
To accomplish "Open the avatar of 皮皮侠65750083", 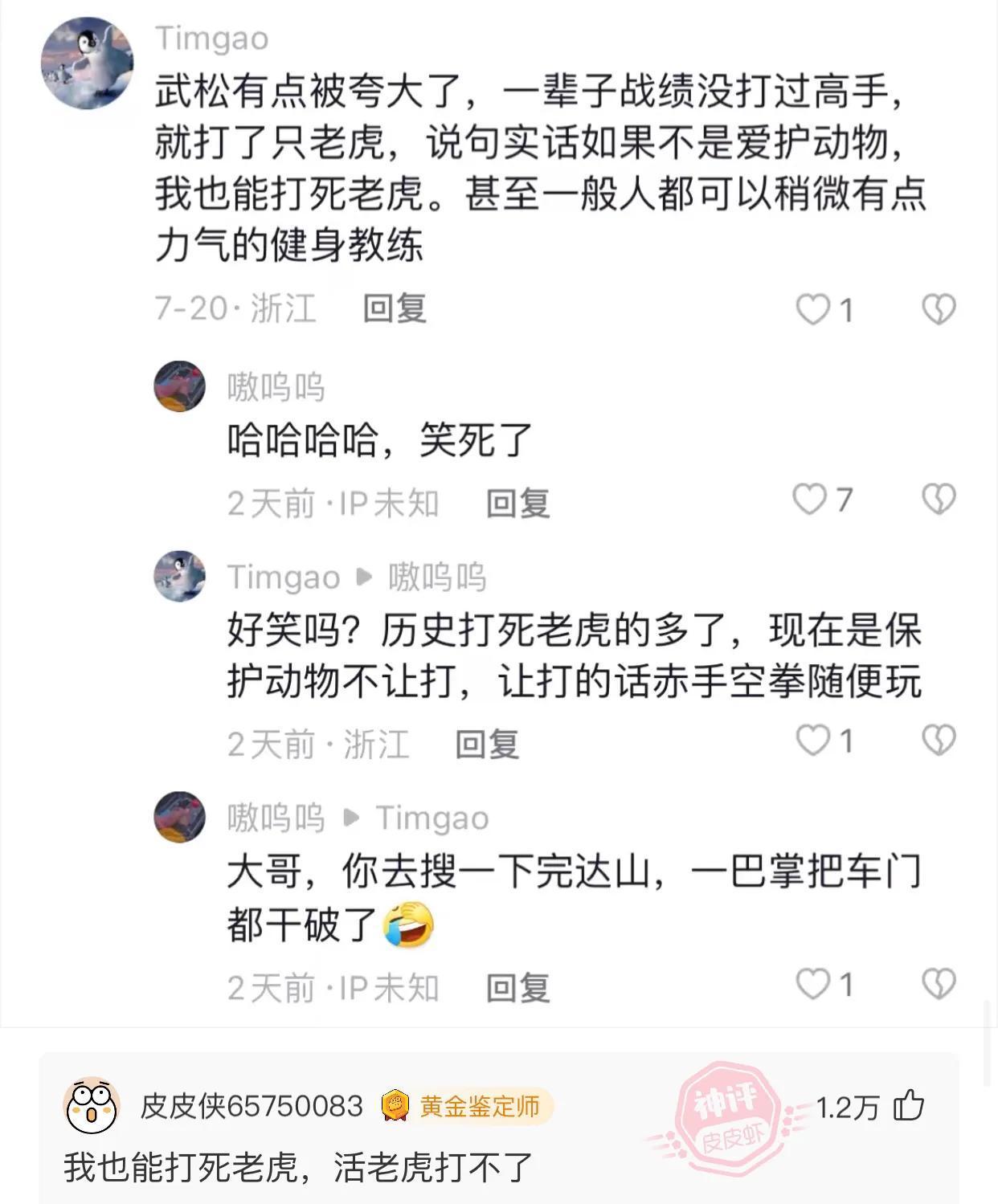I will [91, 1107].
